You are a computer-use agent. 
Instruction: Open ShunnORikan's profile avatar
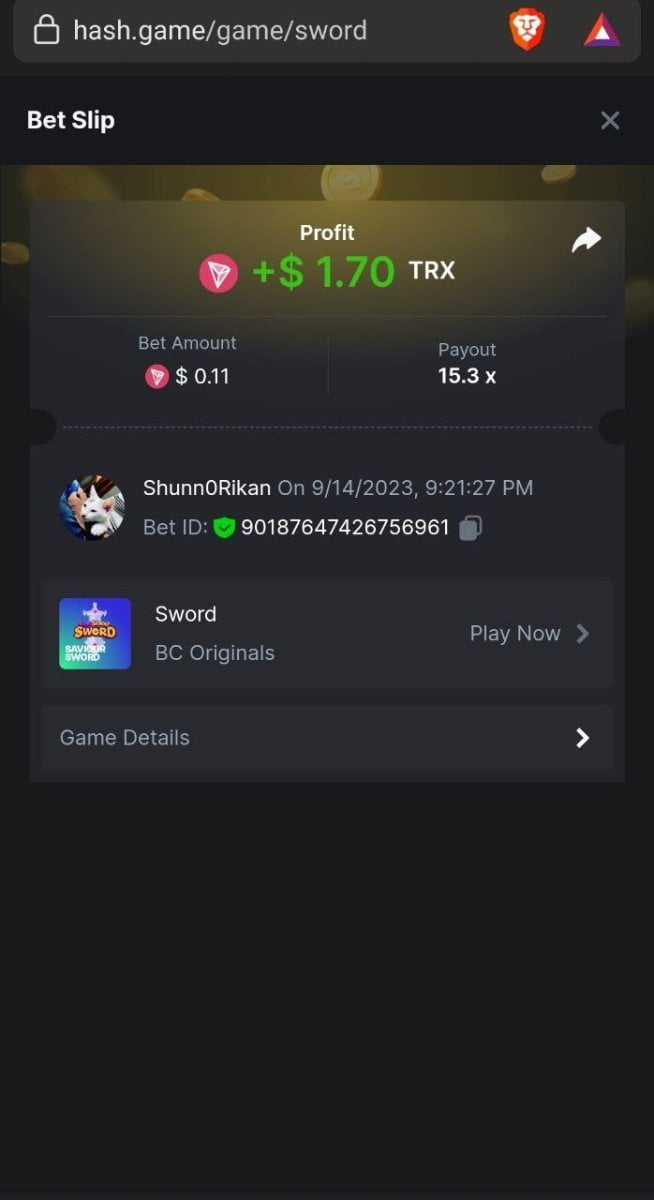pos(92,508)
